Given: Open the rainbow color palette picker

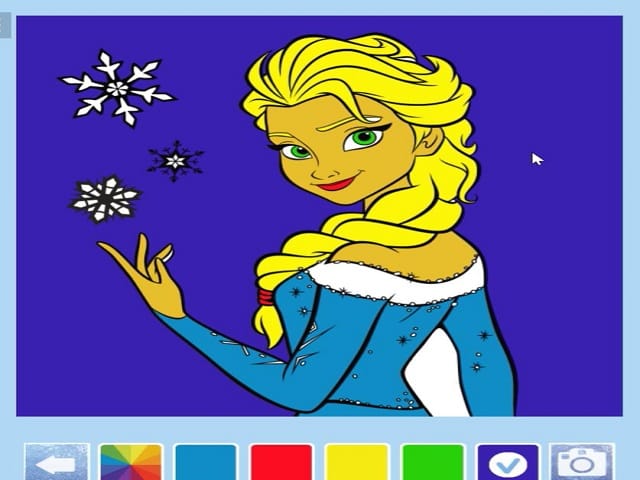Looking at the screenshot, I should point(131,463).
